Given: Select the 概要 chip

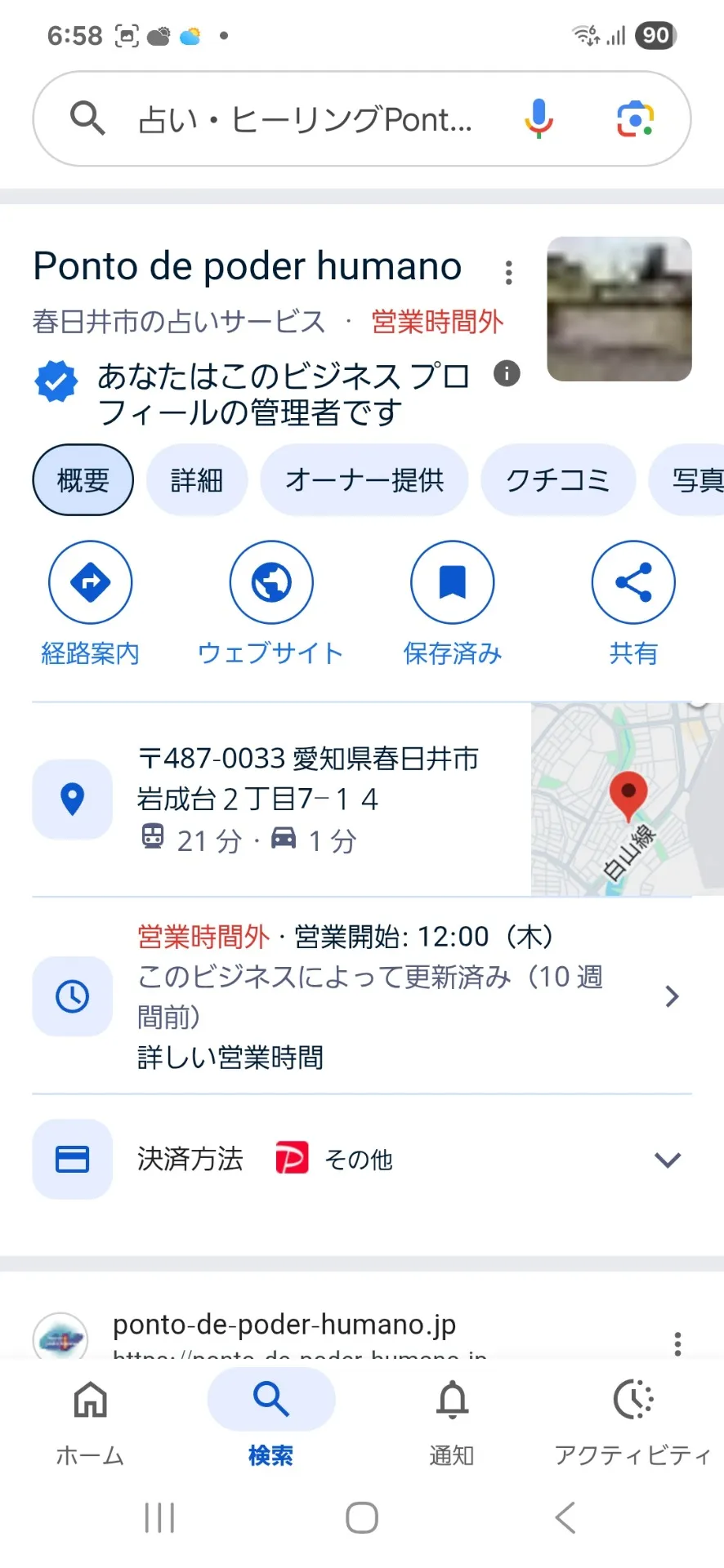Looking at the screenshot, I should 83,480.
